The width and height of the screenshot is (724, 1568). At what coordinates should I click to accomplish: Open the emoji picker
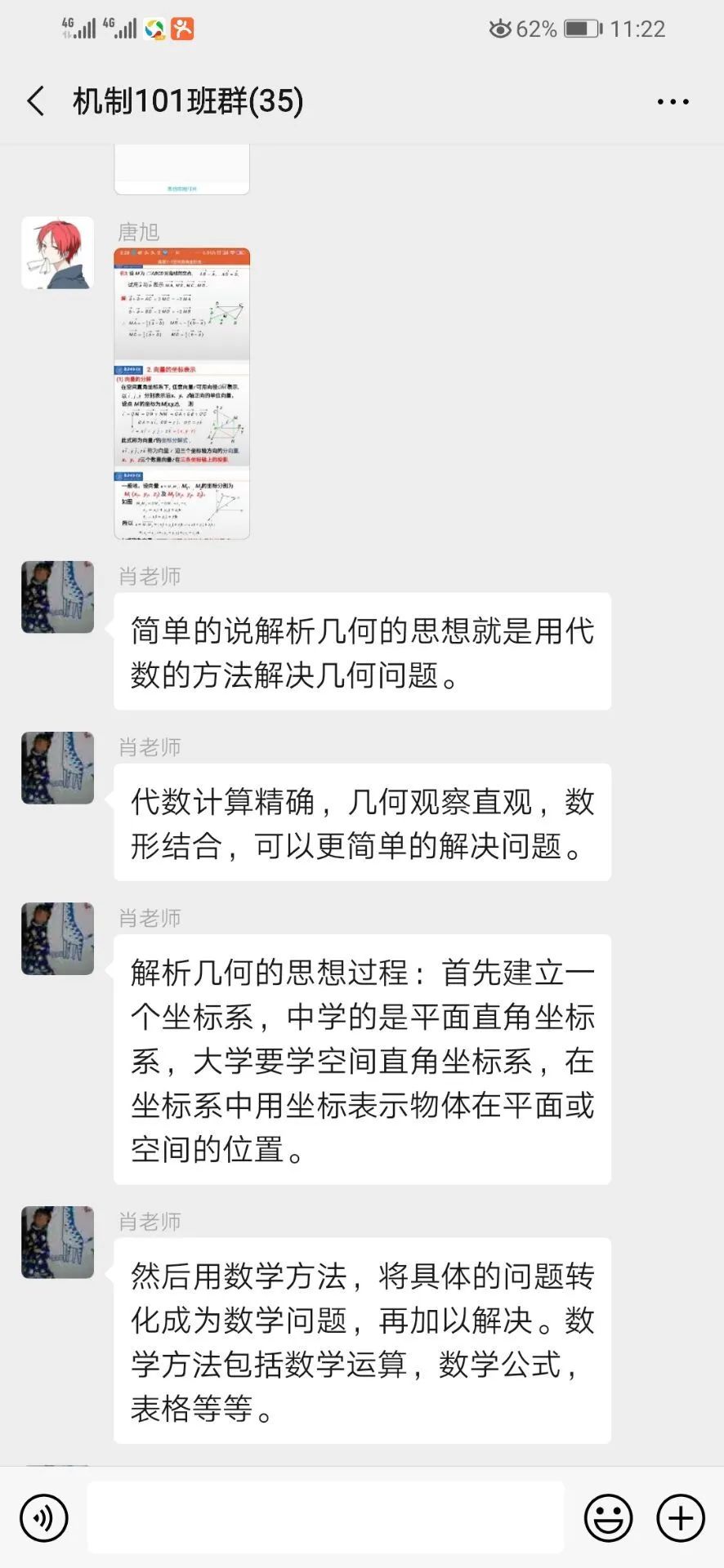608,1517
